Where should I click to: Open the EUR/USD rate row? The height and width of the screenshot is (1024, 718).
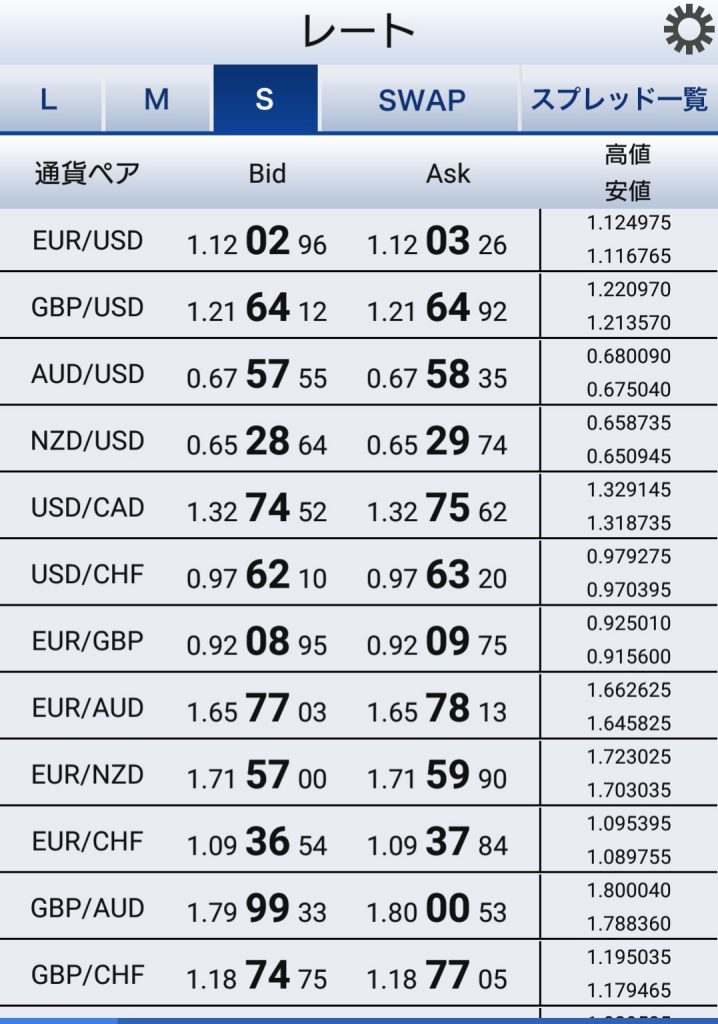pos(270,241)
